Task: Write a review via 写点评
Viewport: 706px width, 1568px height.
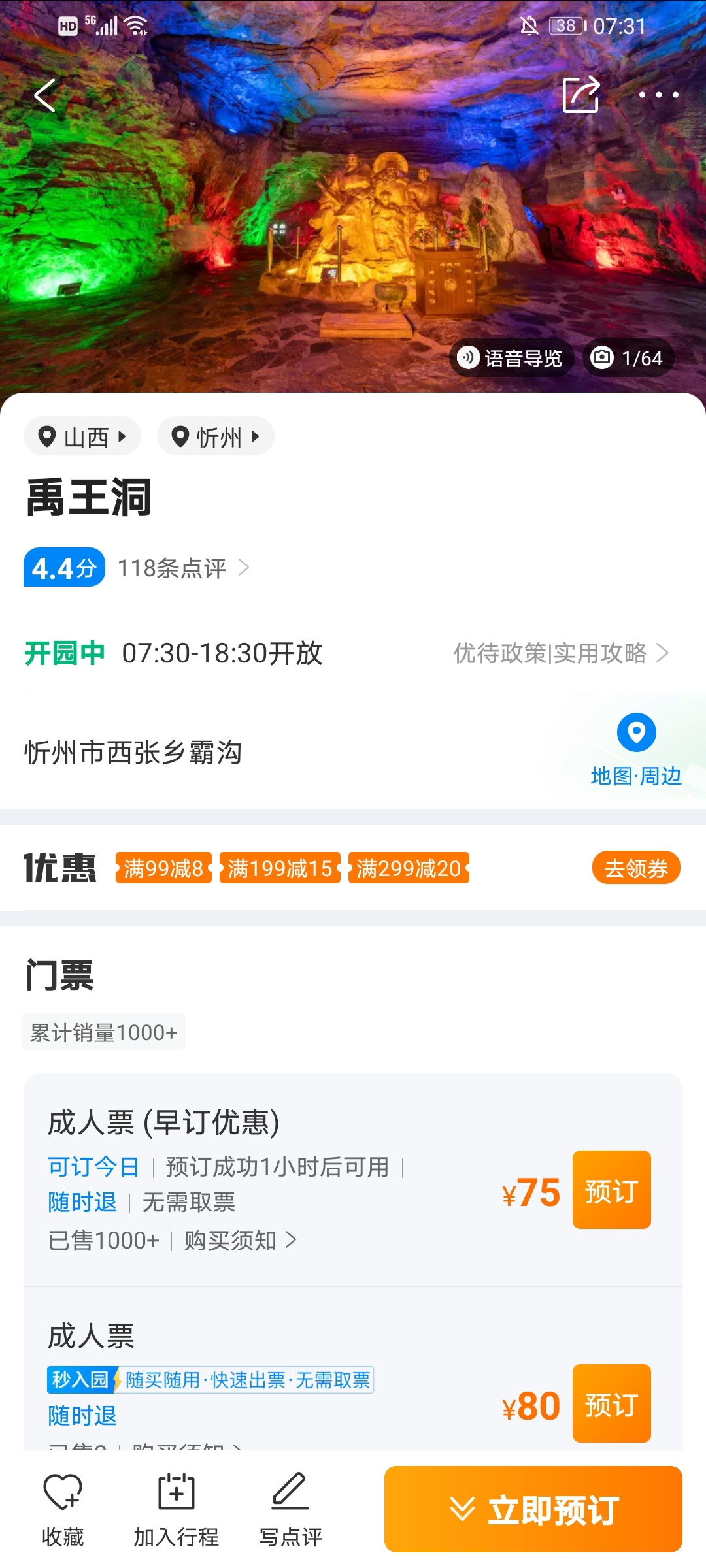Action: click(x=290, y=1509)
